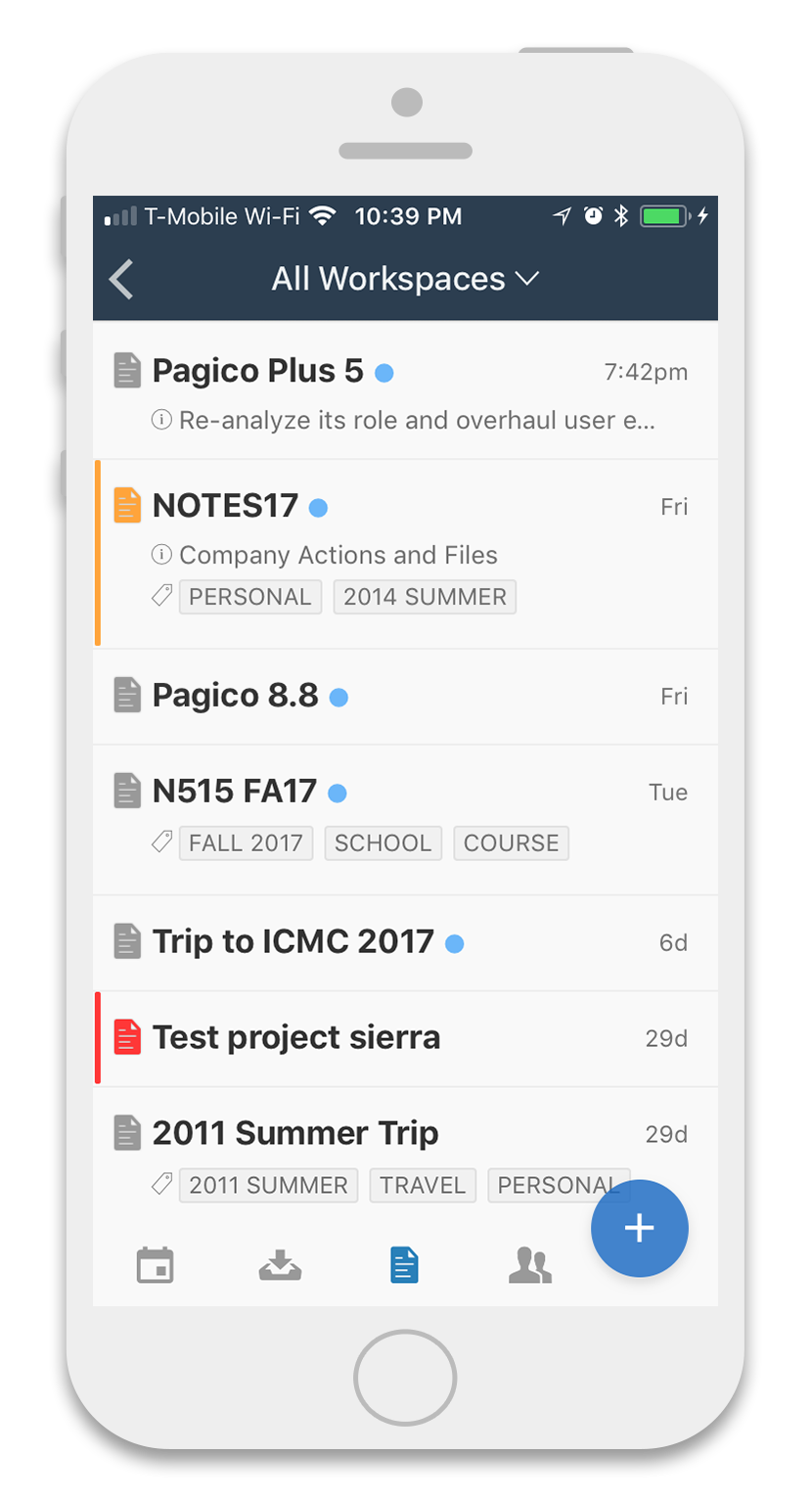812x1500 pixels.
Task: Go back using the header arrow
Action: [121, 279]
